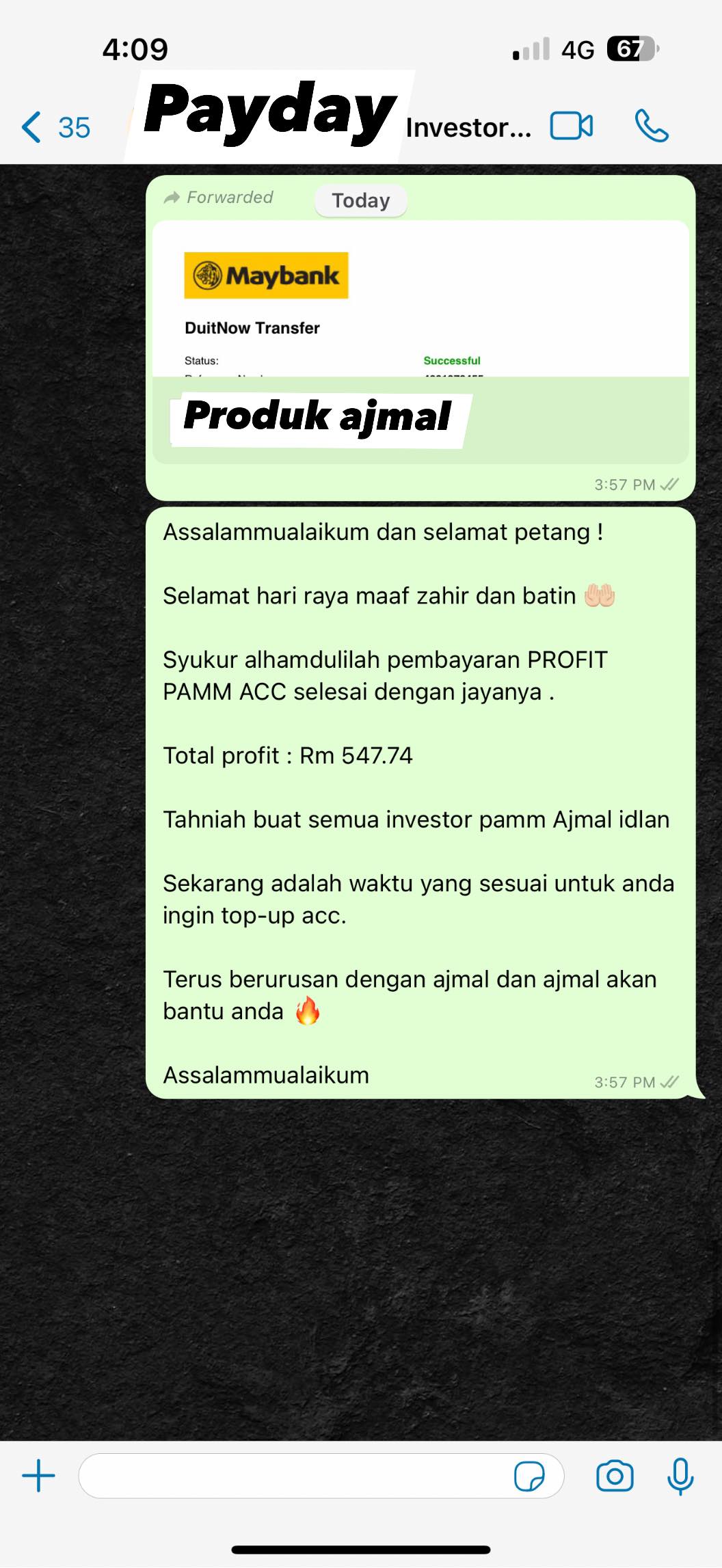
Task: Open the plus attachment menu
Action: (39, 1476)
